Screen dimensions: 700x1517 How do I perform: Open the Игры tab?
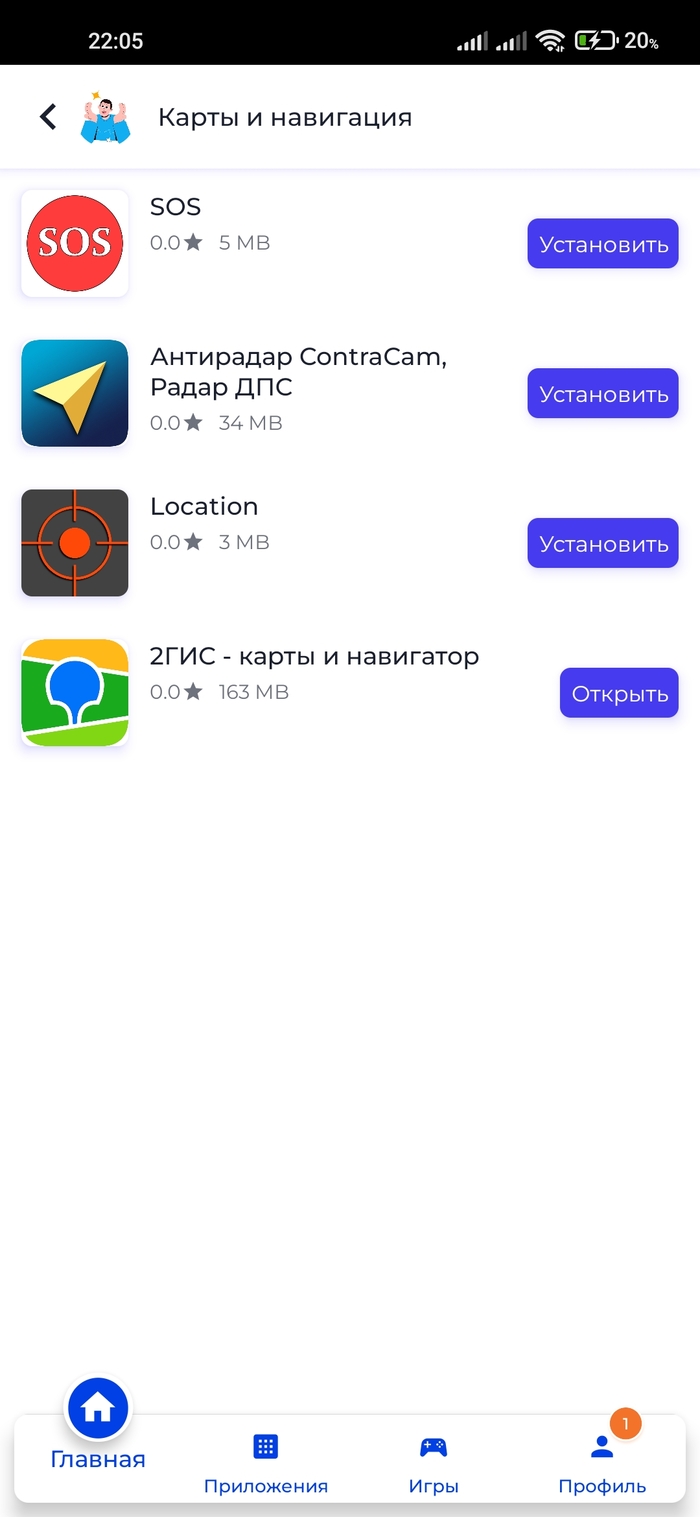pyautogui.click(x=433, y=1463)
